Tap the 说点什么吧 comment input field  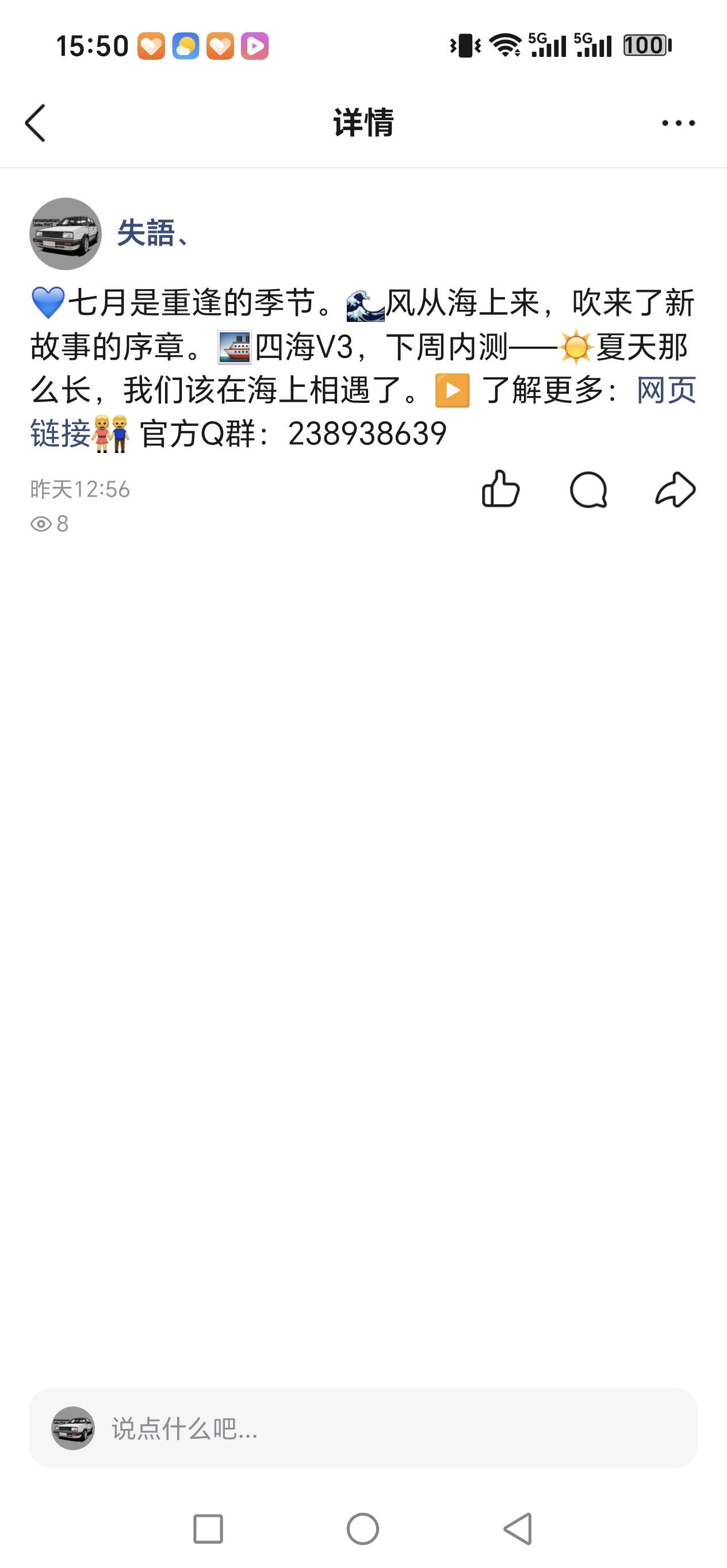(363, 1427)
